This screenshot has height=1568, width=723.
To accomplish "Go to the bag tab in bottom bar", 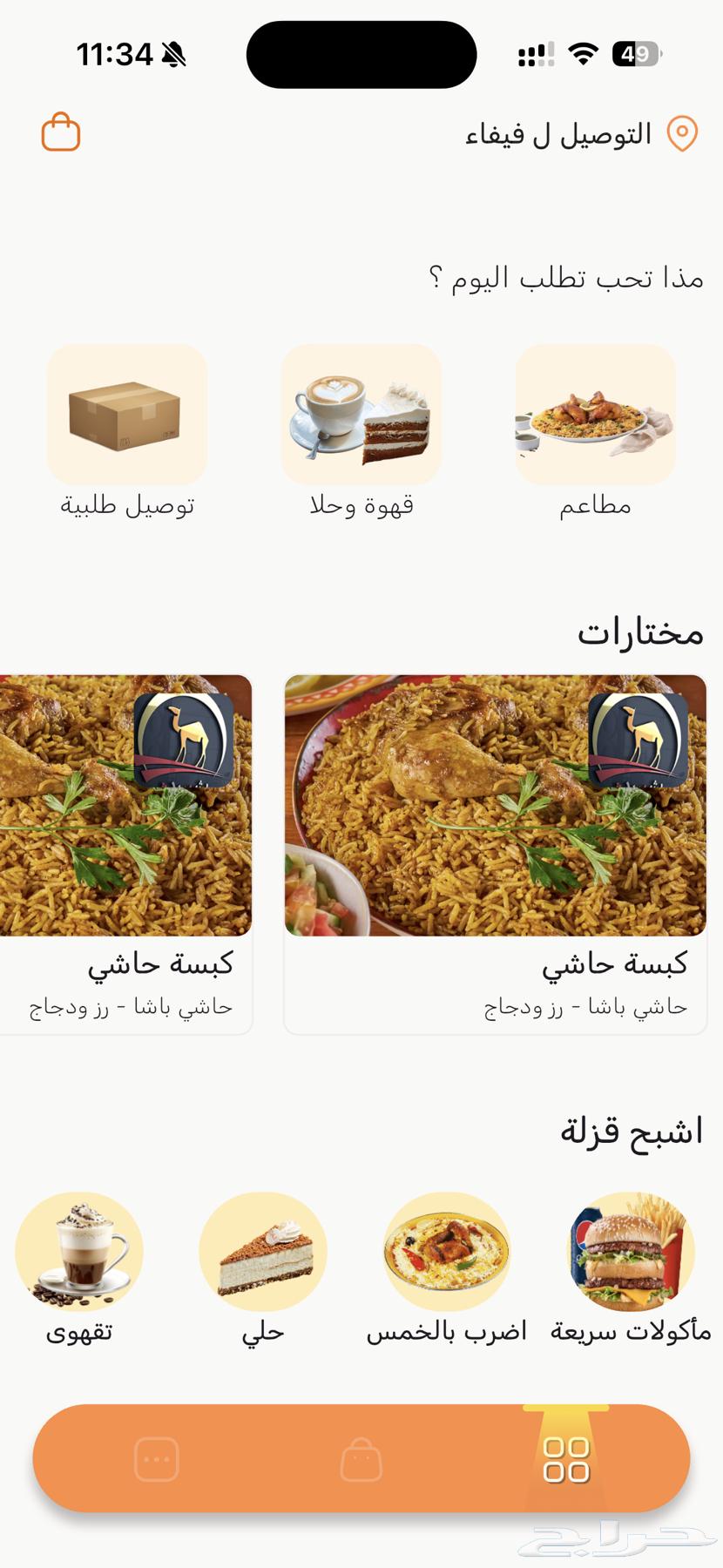I will pos(361,1459).
